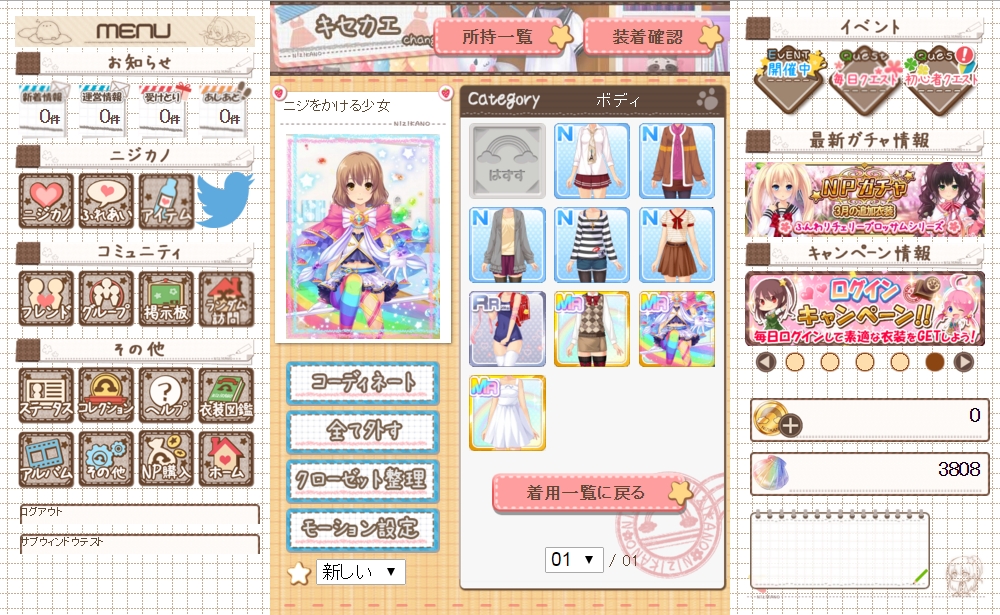Screen dimensions: 1000x615
Task: Open クローゼット整理 closet organizer
Action: [362, 480]
